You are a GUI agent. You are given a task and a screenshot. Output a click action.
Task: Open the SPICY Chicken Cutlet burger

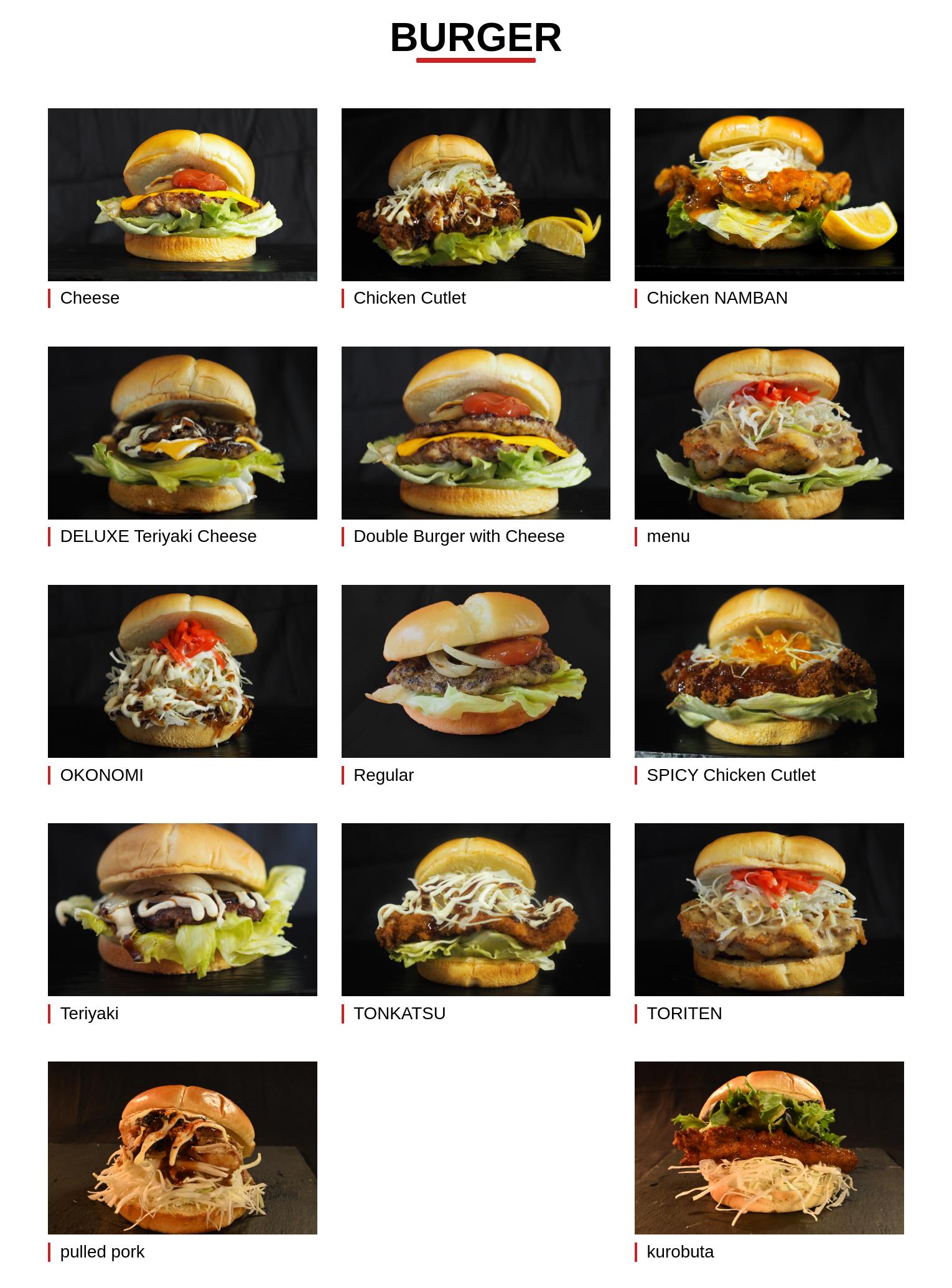click(x=769, y=671)
